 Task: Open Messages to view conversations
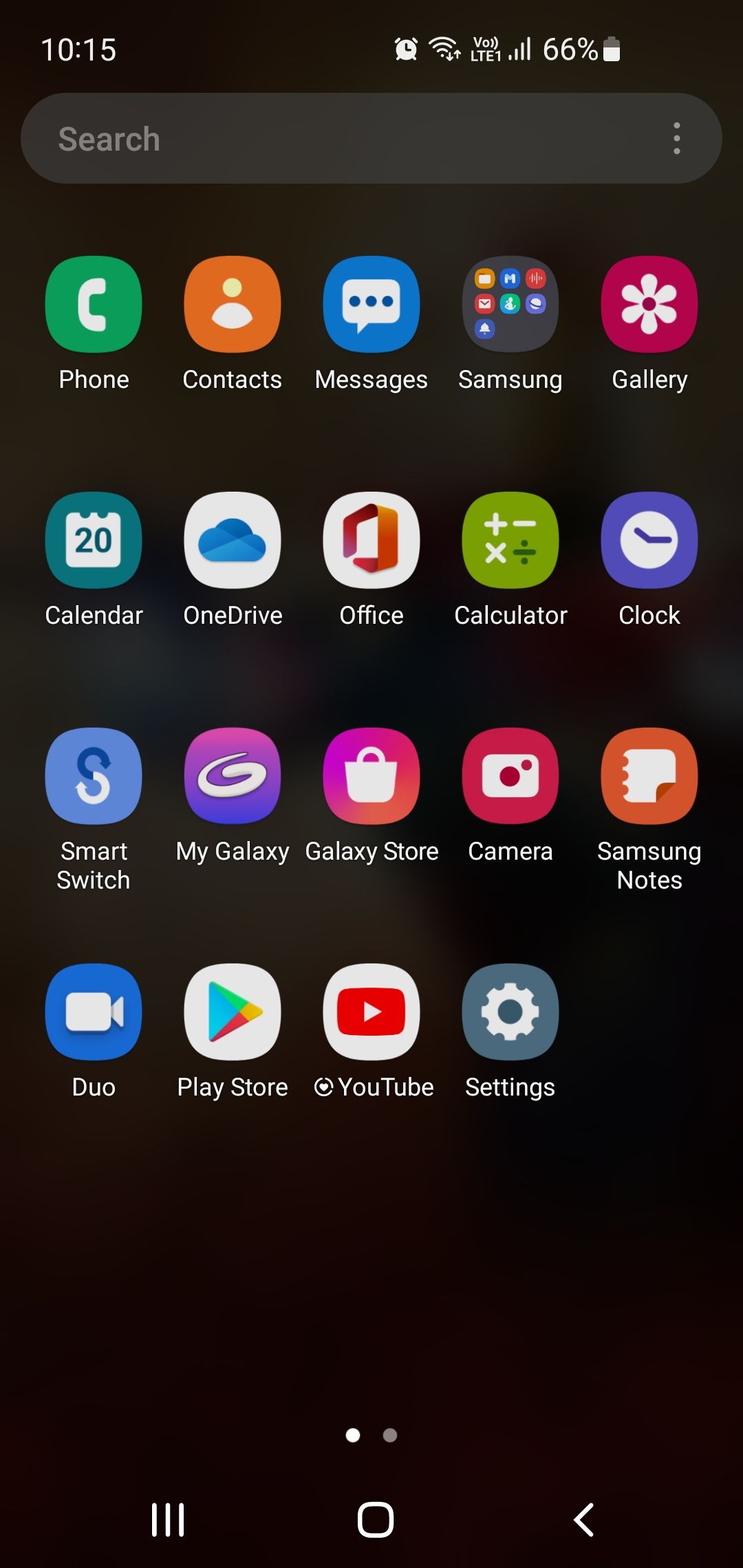[371, 304]
